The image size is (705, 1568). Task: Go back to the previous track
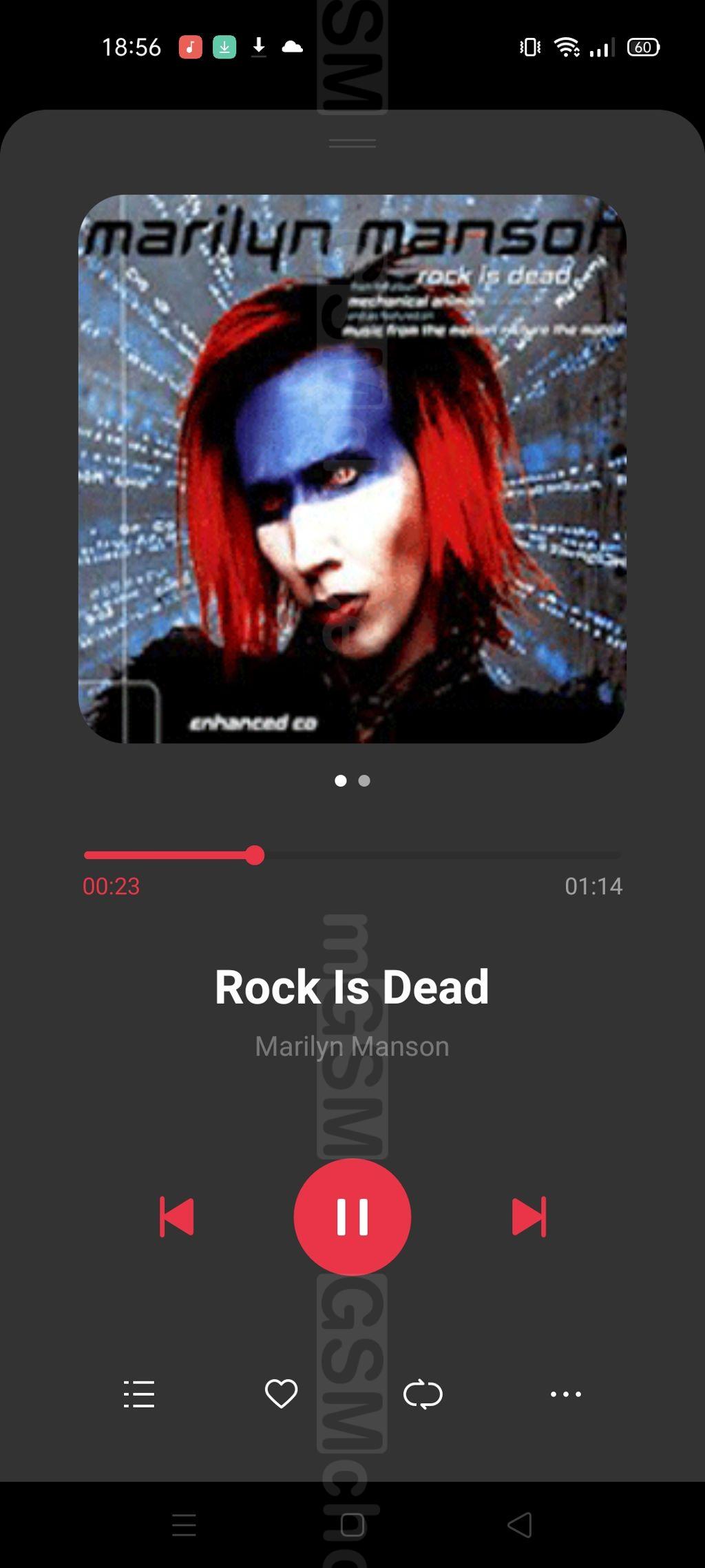(x=177, y=1217)
